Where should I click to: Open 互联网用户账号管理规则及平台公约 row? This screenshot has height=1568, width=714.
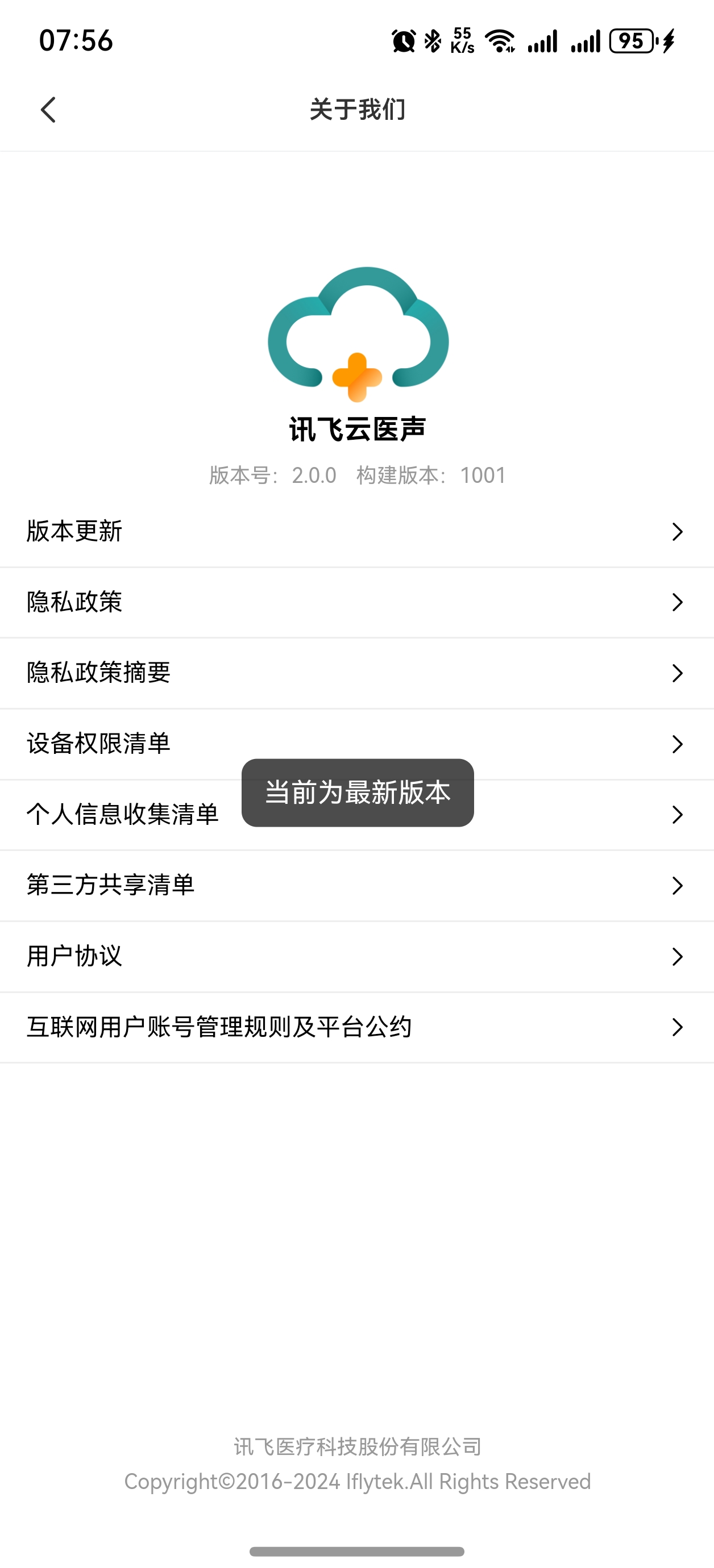pyautogui.click(x=357, y=1027)
